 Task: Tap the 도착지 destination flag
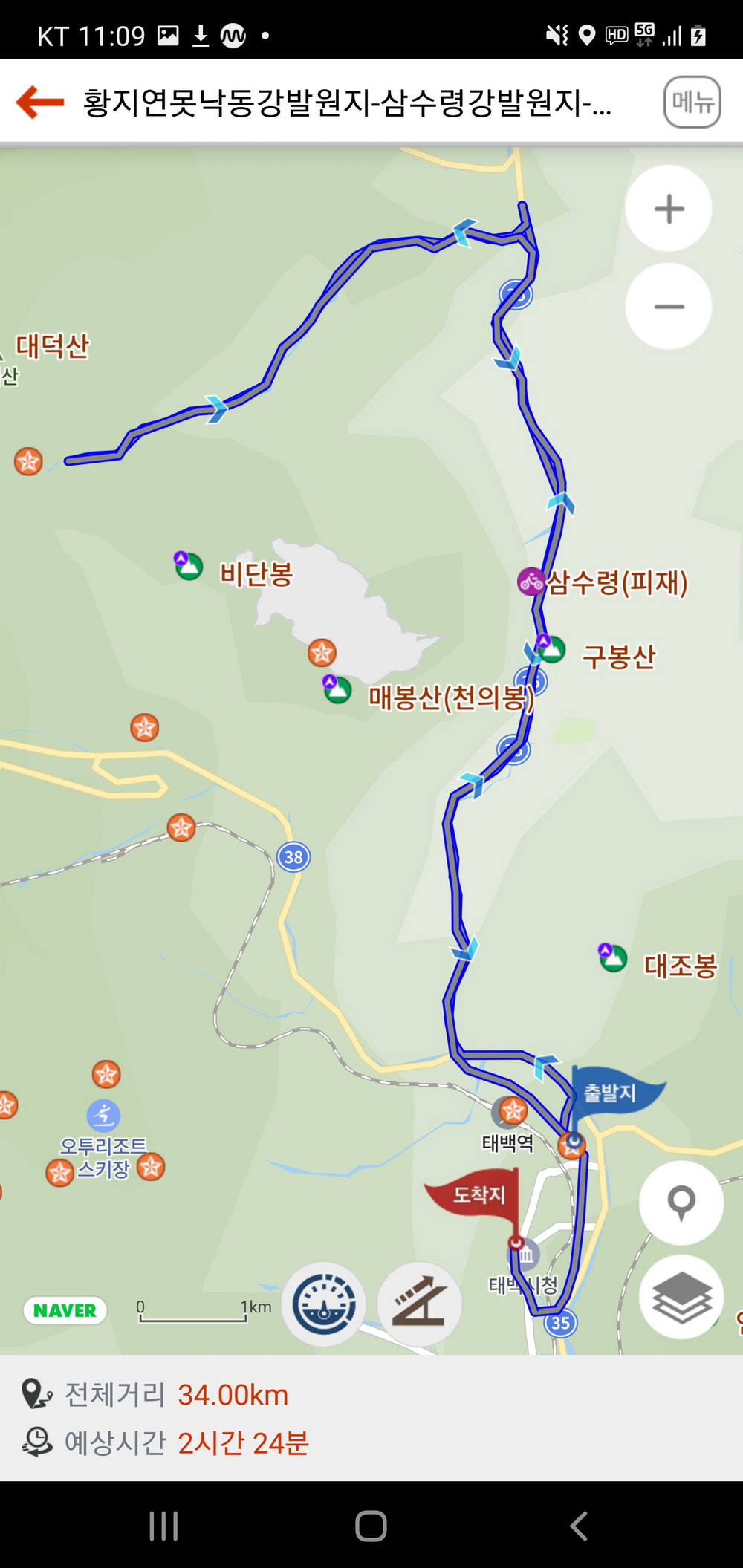(476, 1194)
